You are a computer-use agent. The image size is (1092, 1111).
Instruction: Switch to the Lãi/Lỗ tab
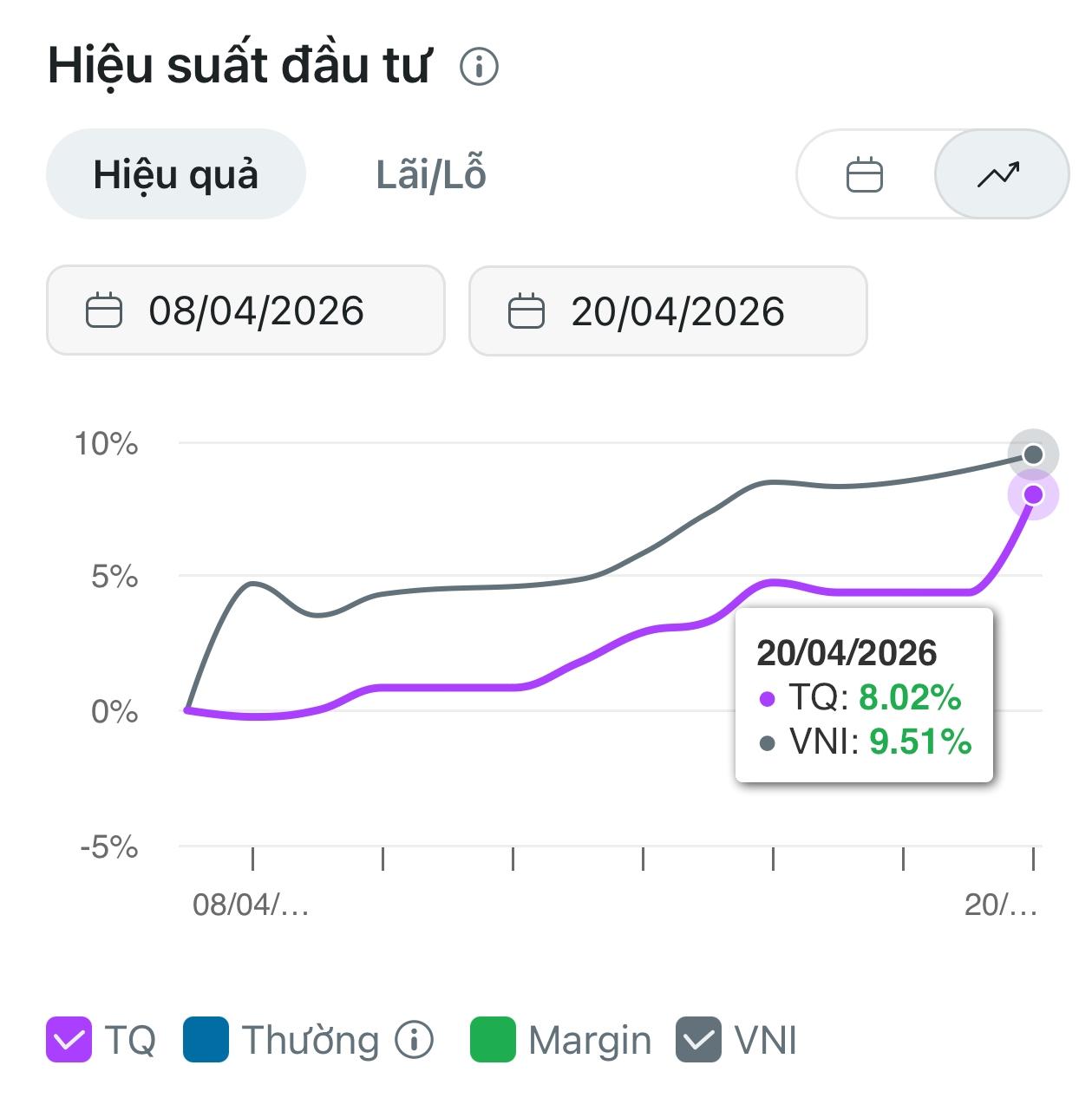click(x=430, y=174)
